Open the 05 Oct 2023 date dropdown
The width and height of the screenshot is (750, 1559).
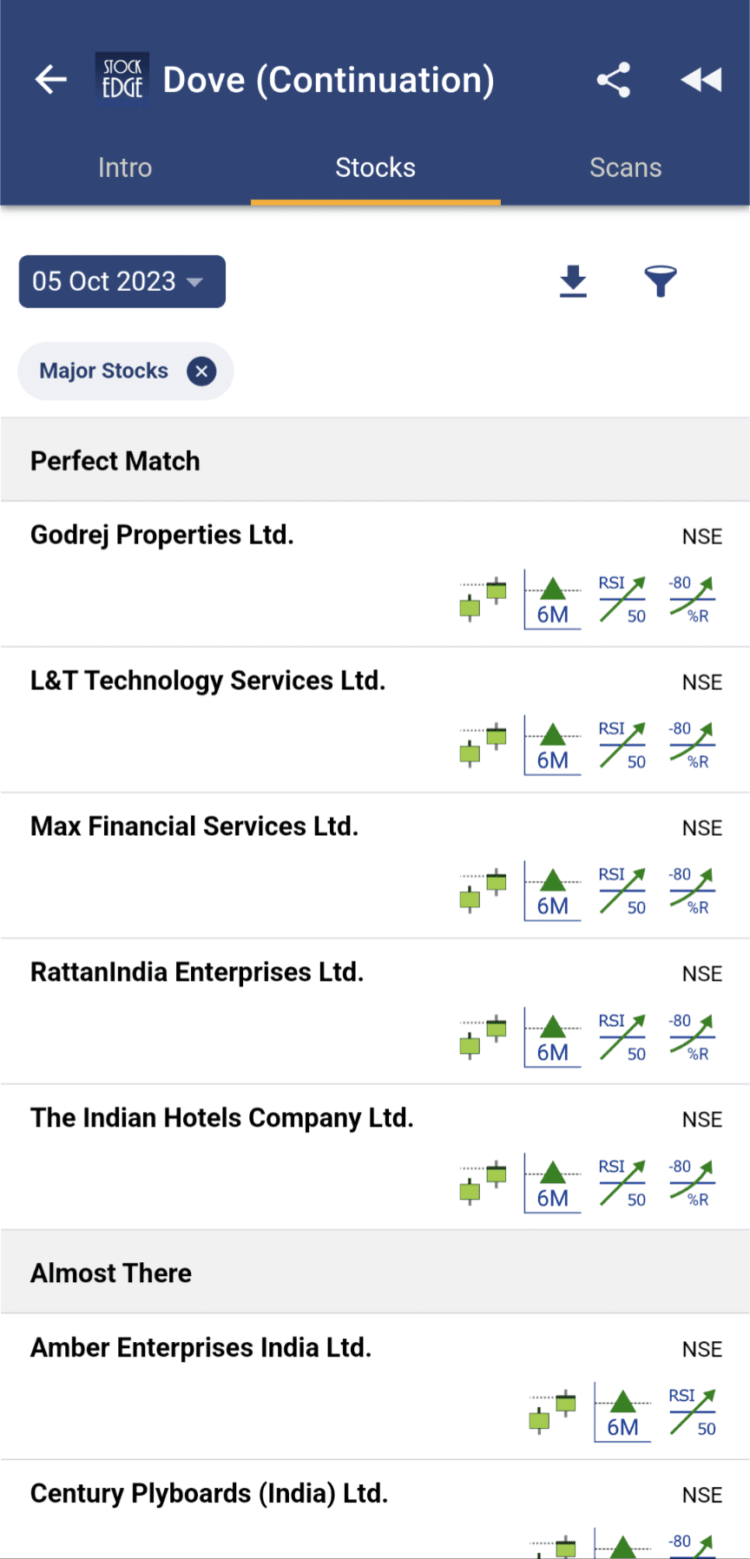(122, 281)
